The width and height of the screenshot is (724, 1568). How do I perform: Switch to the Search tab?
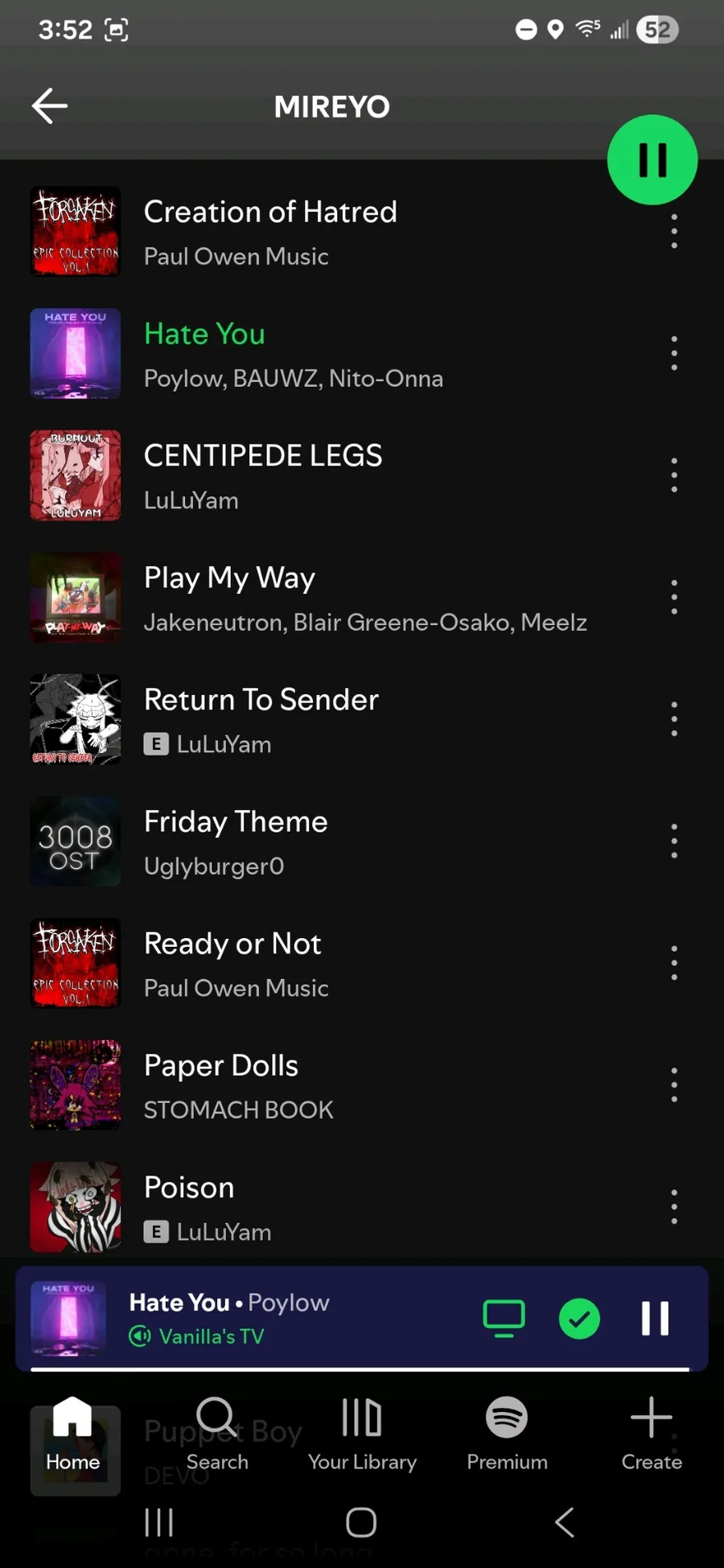217,1434
